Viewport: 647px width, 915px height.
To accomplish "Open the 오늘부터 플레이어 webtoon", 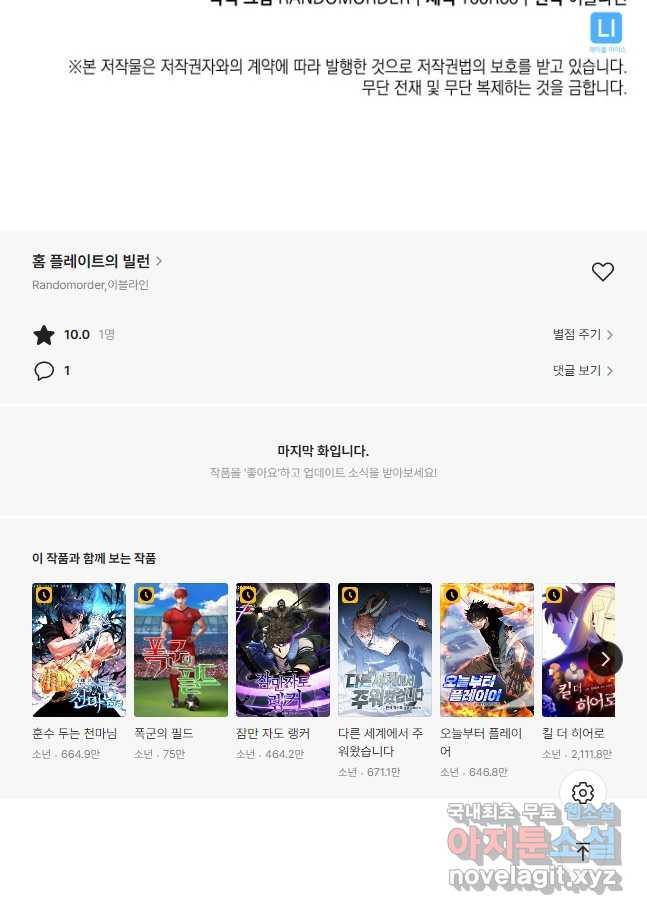I will tap(487, 650).
